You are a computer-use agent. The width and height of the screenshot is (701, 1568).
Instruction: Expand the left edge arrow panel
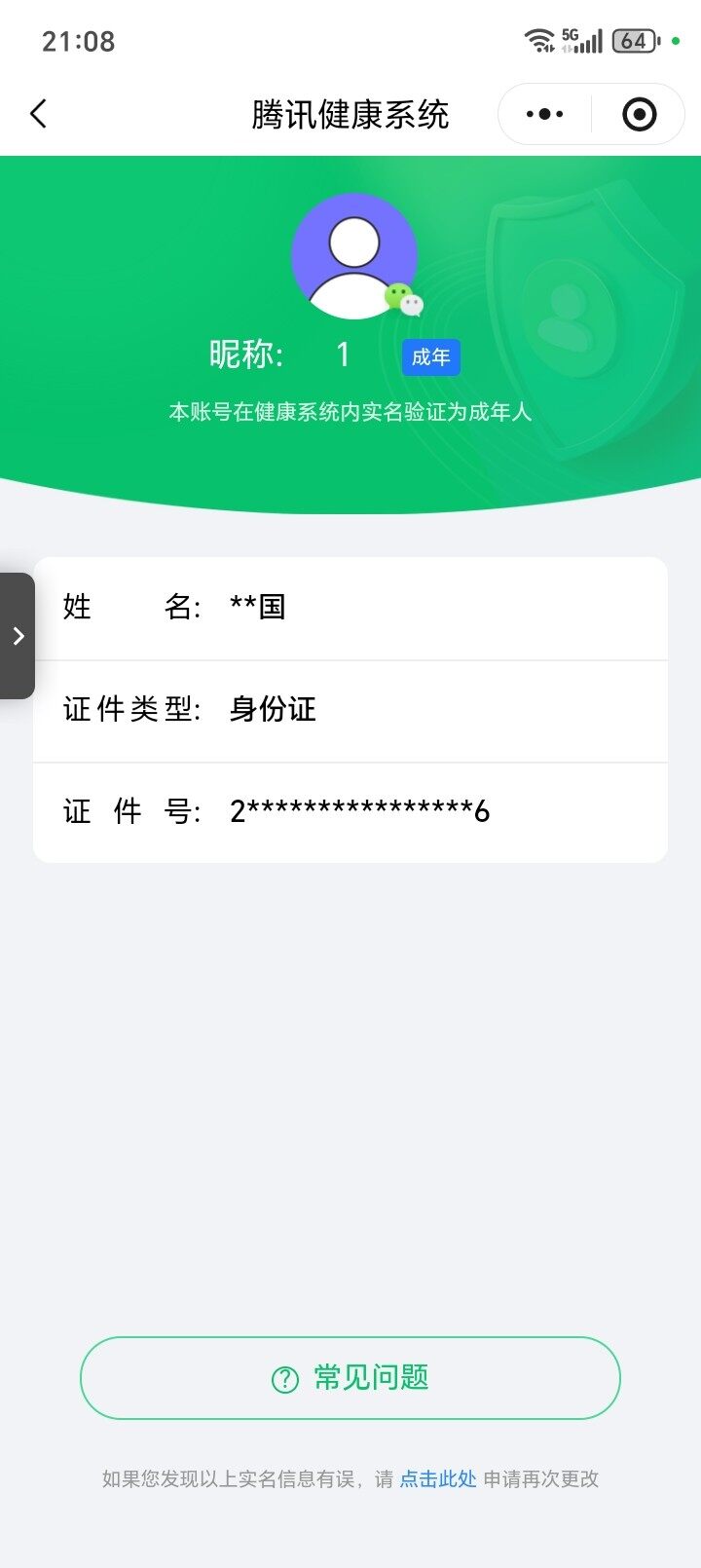(x=18, y=635)
